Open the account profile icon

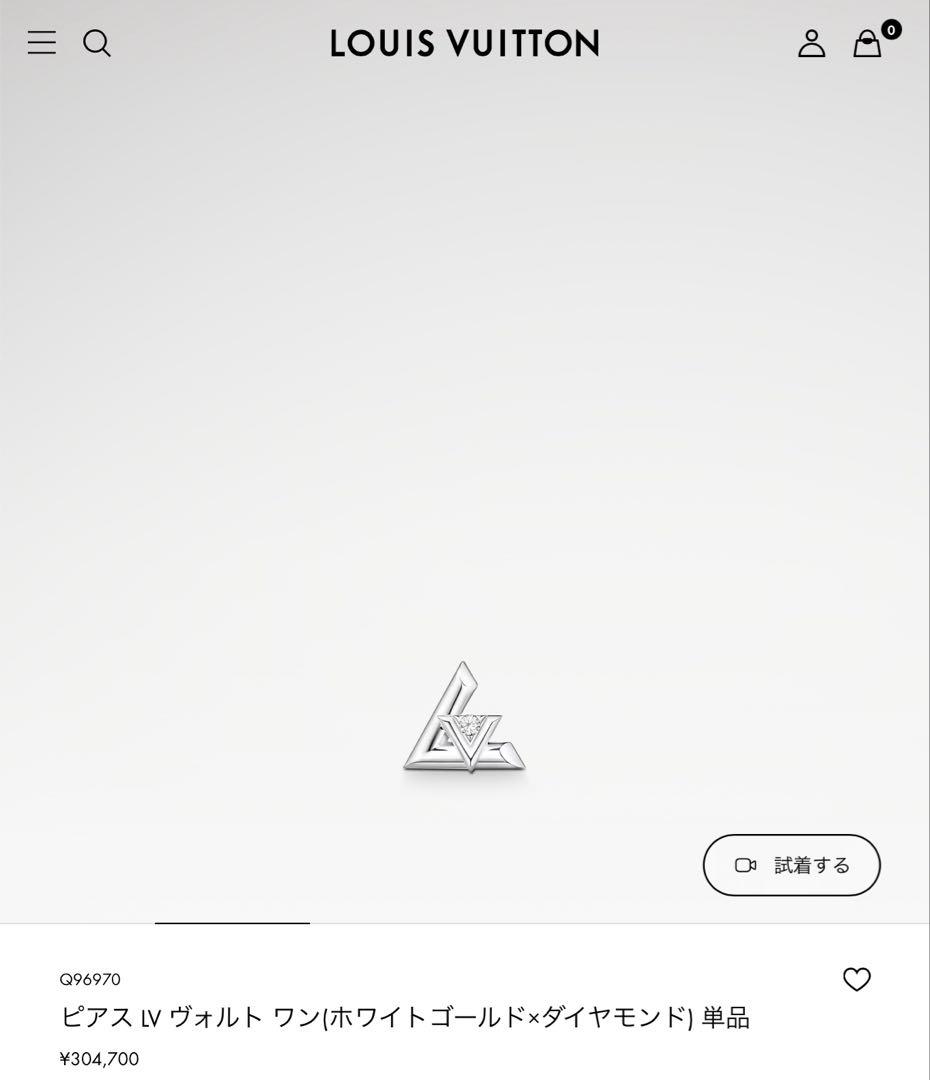point(811,43)
